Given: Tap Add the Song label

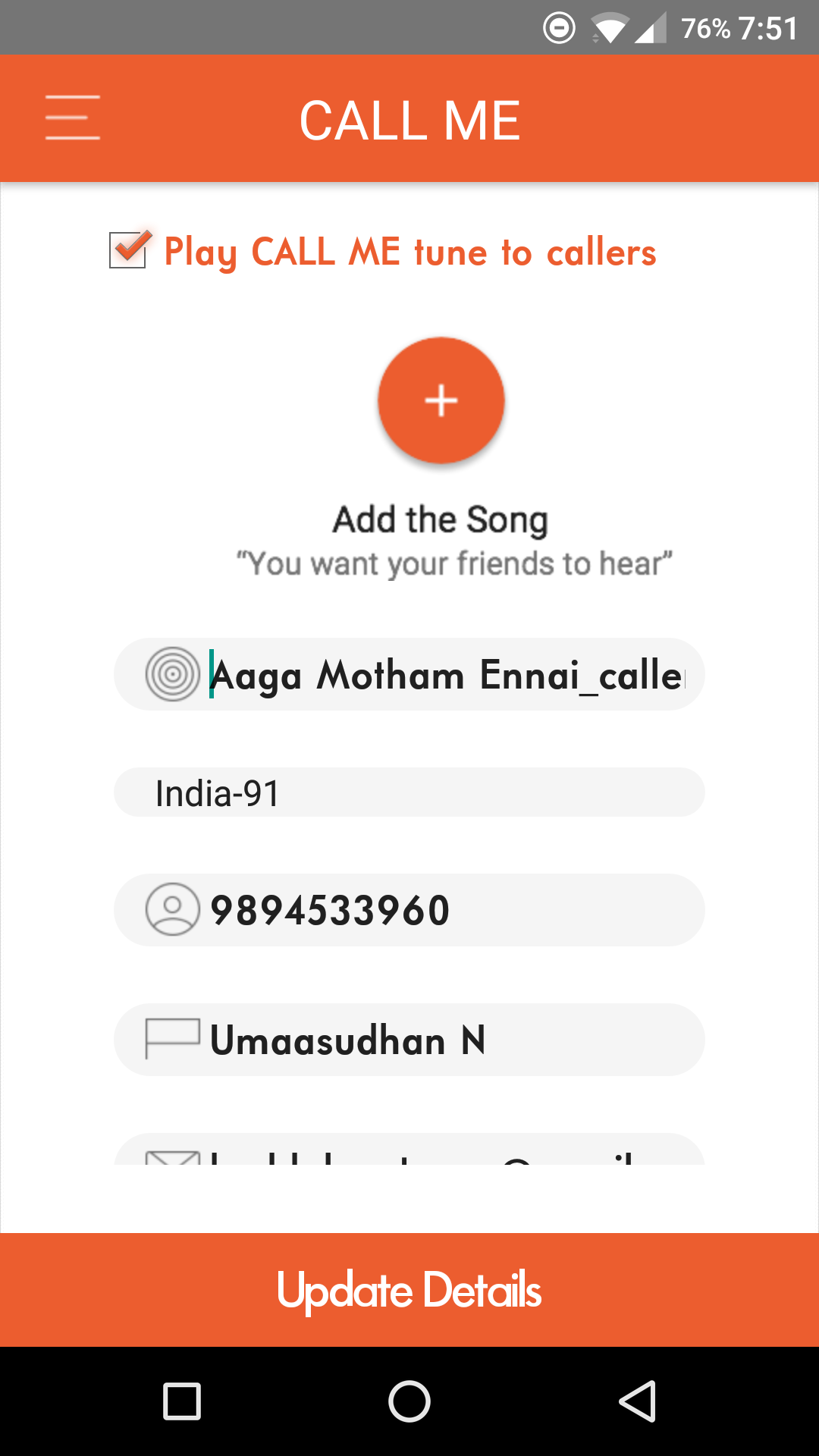Looking at the screenshot, I should [441, 519].
